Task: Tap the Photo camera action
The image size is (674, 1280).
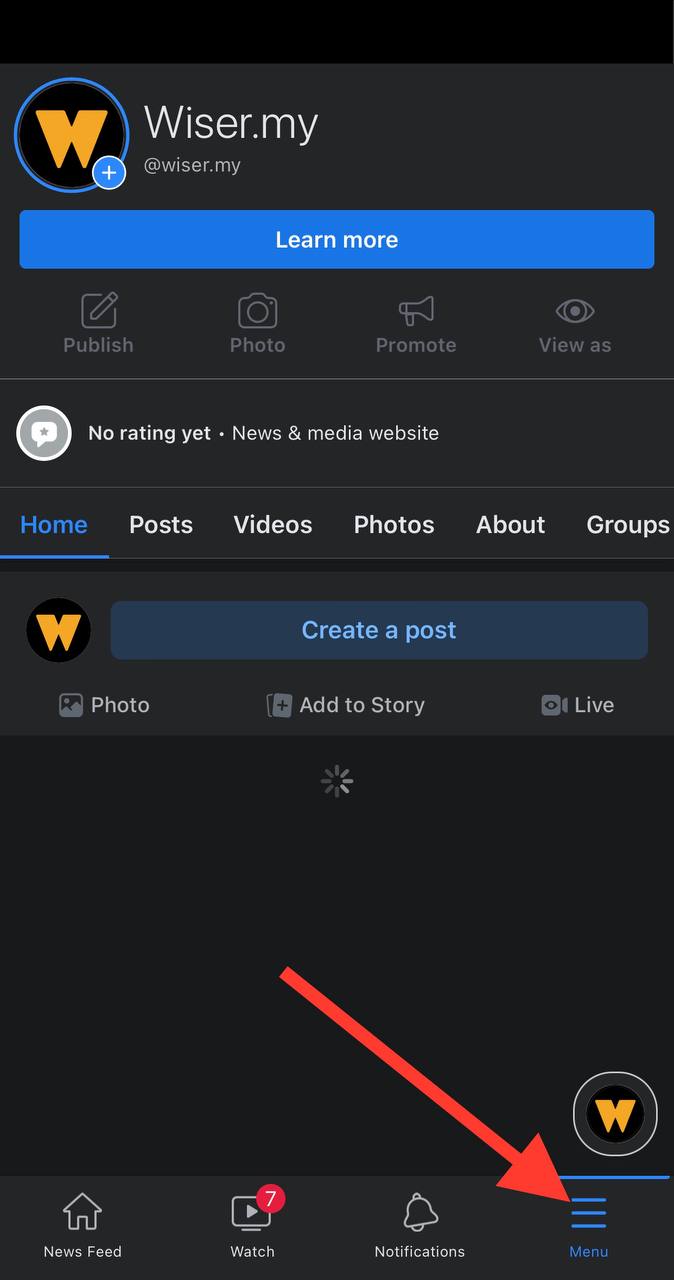Action: (257, 324)
